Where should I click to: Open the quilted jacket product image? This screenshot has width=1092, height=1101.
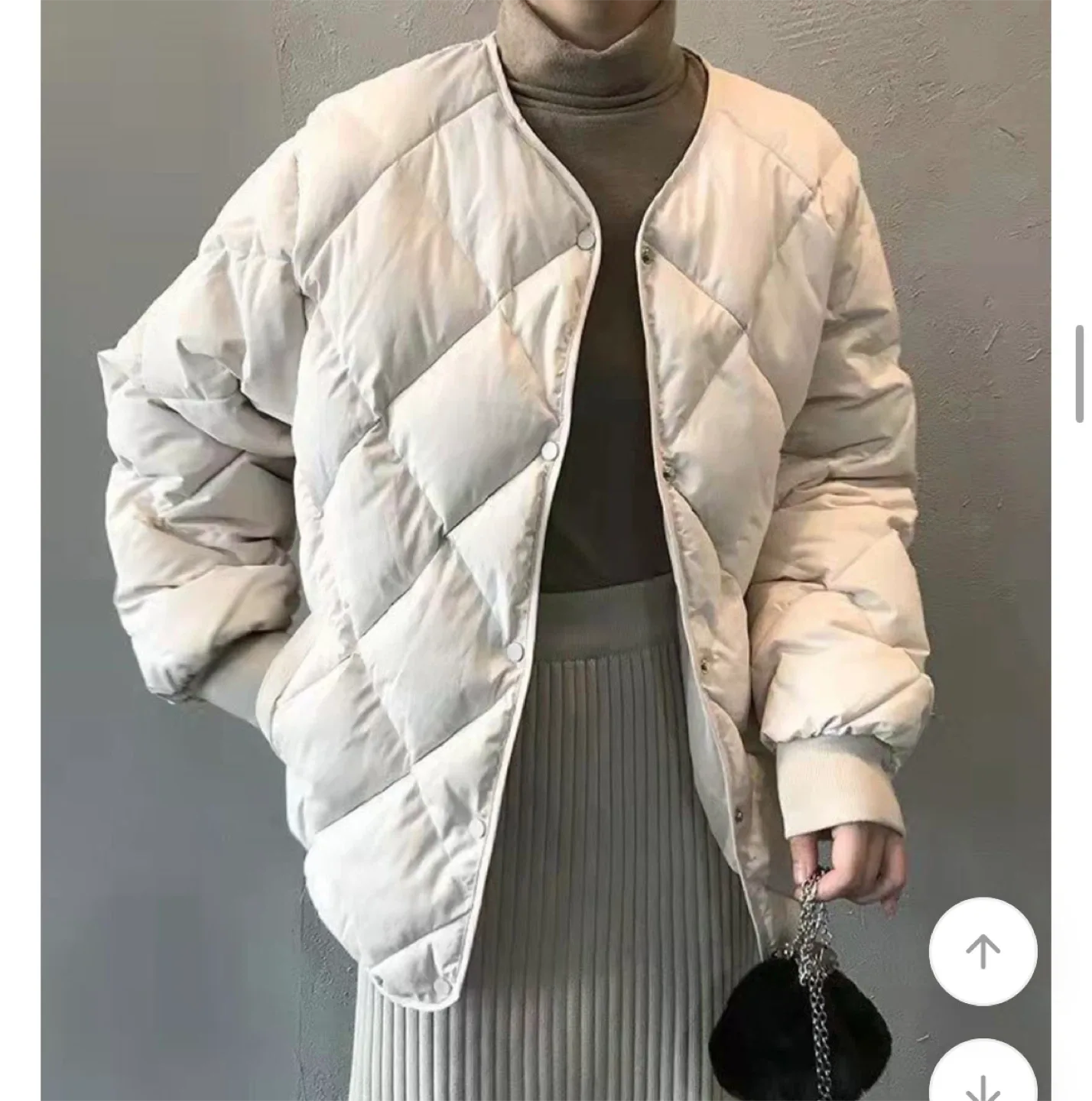pos(546,550)
